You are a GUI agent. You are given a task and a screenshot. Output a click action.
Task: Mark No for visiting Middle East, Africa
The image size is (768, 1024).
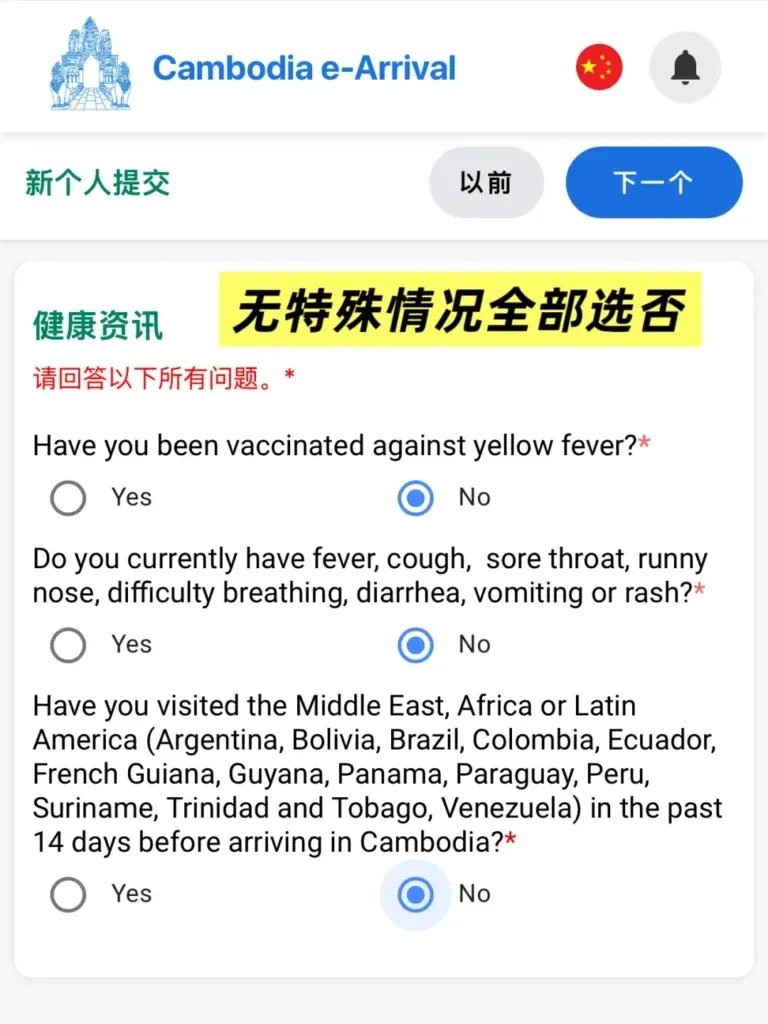(x=415, y=894)
